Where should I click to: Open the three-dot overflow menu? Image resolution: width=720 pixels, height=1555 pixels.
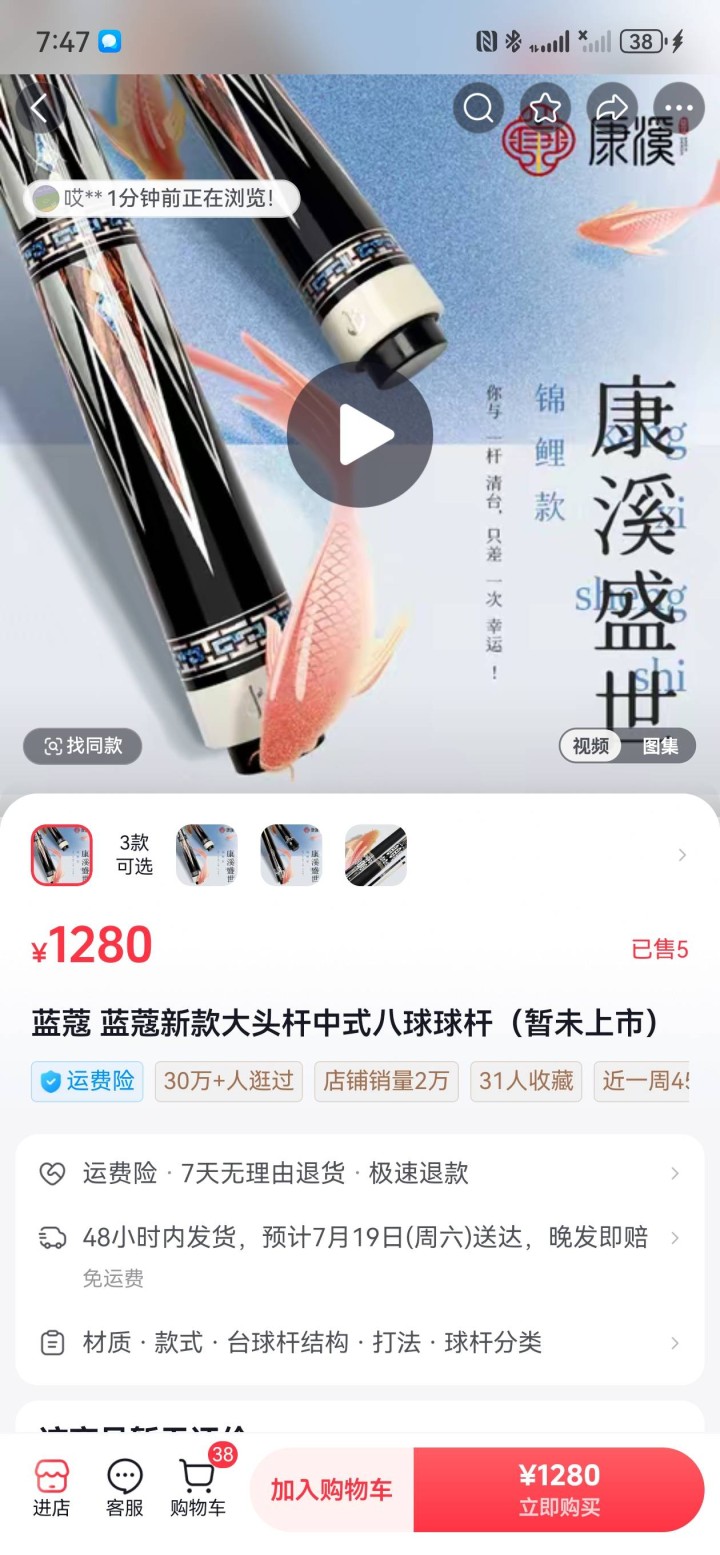coord(679,108)
